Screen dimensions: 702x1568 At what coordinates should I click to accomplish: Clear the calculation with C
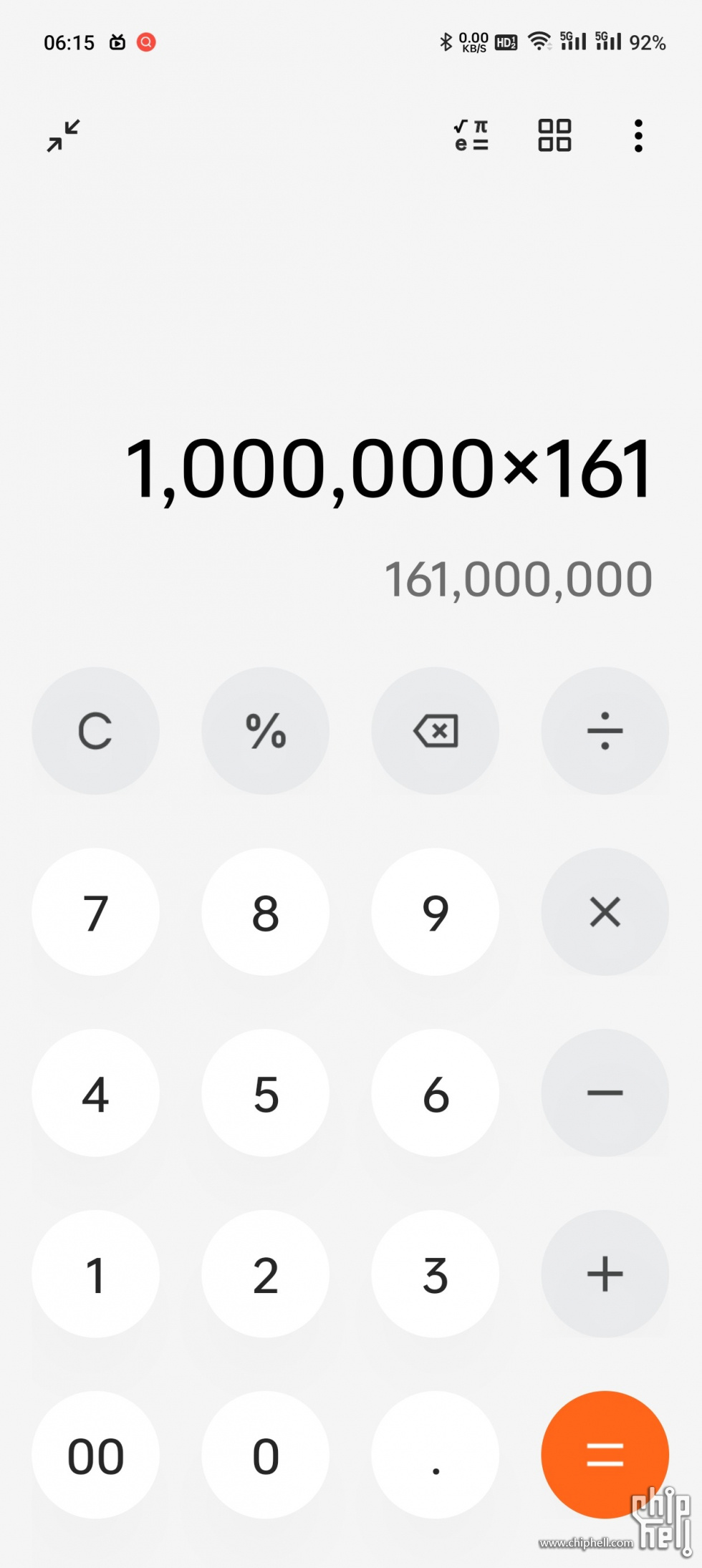[x=95, y=731]
